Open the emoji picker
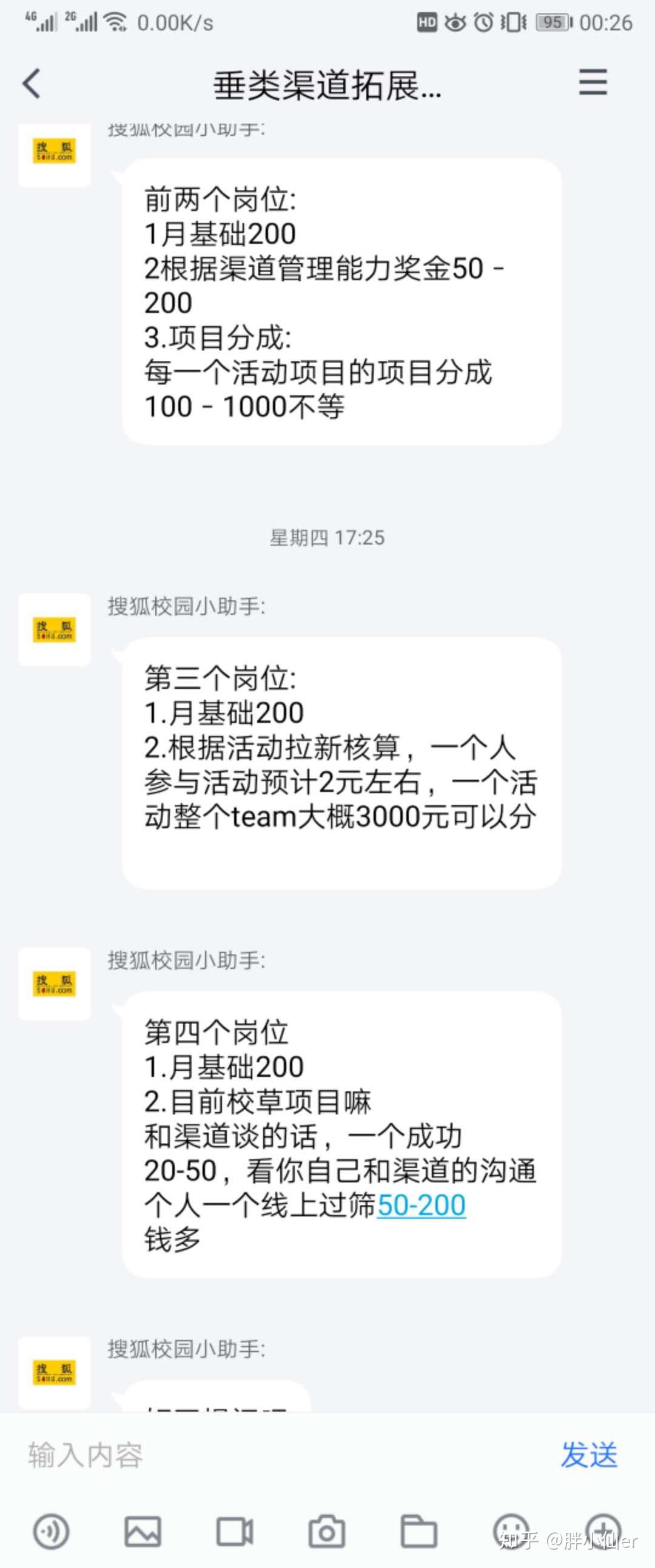 (x=511, y=1531)
